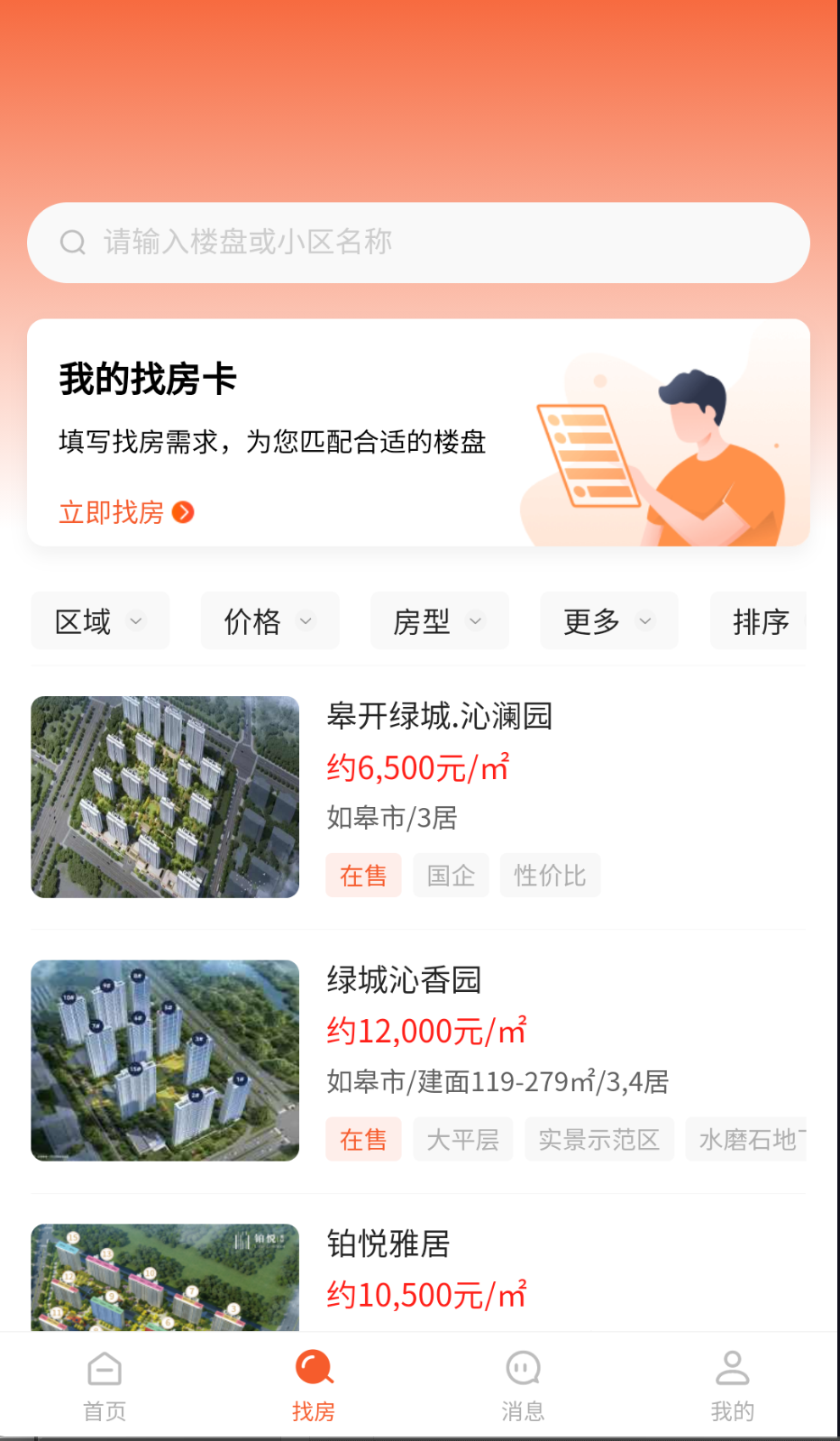Viewport: 840px width, 1441px height.
Task: Open the listing titled 绿城沁香园
Action: [x=404, y=980]
